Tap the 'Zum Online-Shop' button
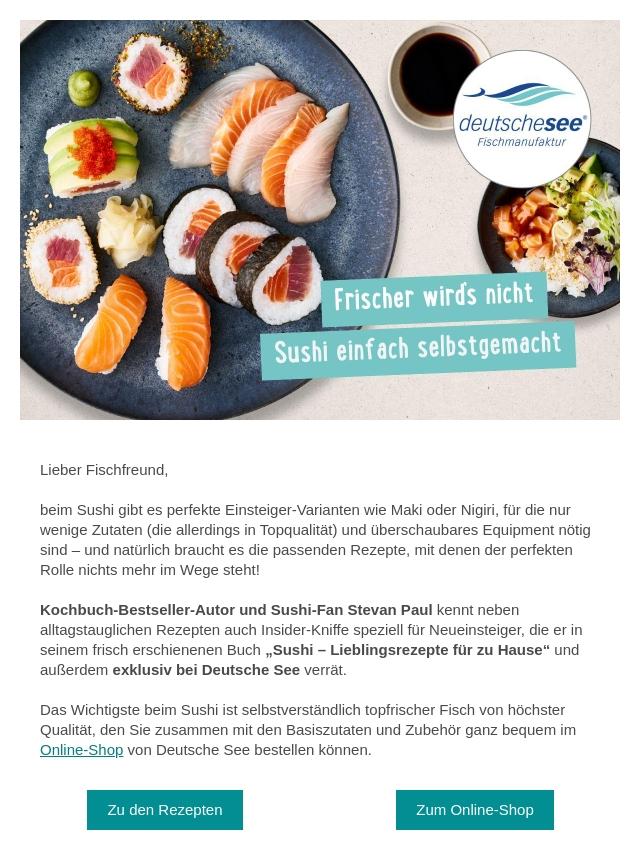Viewport: 640px width, 854px height. click(x=474, y=810)
